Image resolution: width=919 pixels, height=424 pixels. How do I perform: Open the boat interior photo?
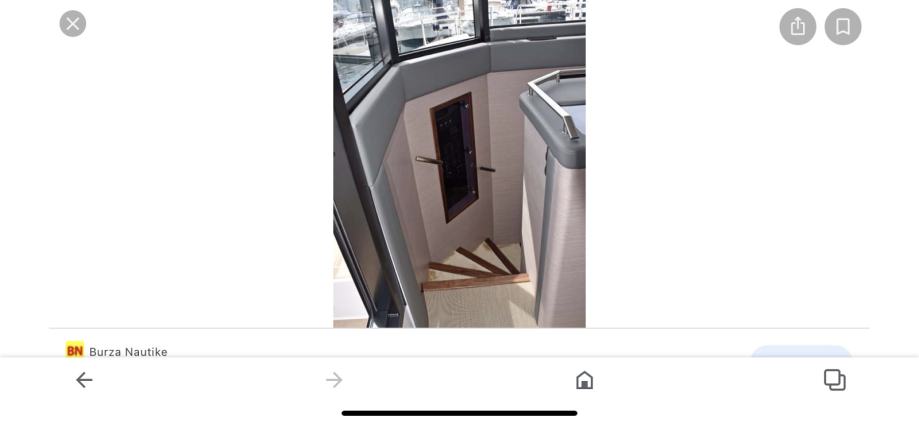point(459,164)
